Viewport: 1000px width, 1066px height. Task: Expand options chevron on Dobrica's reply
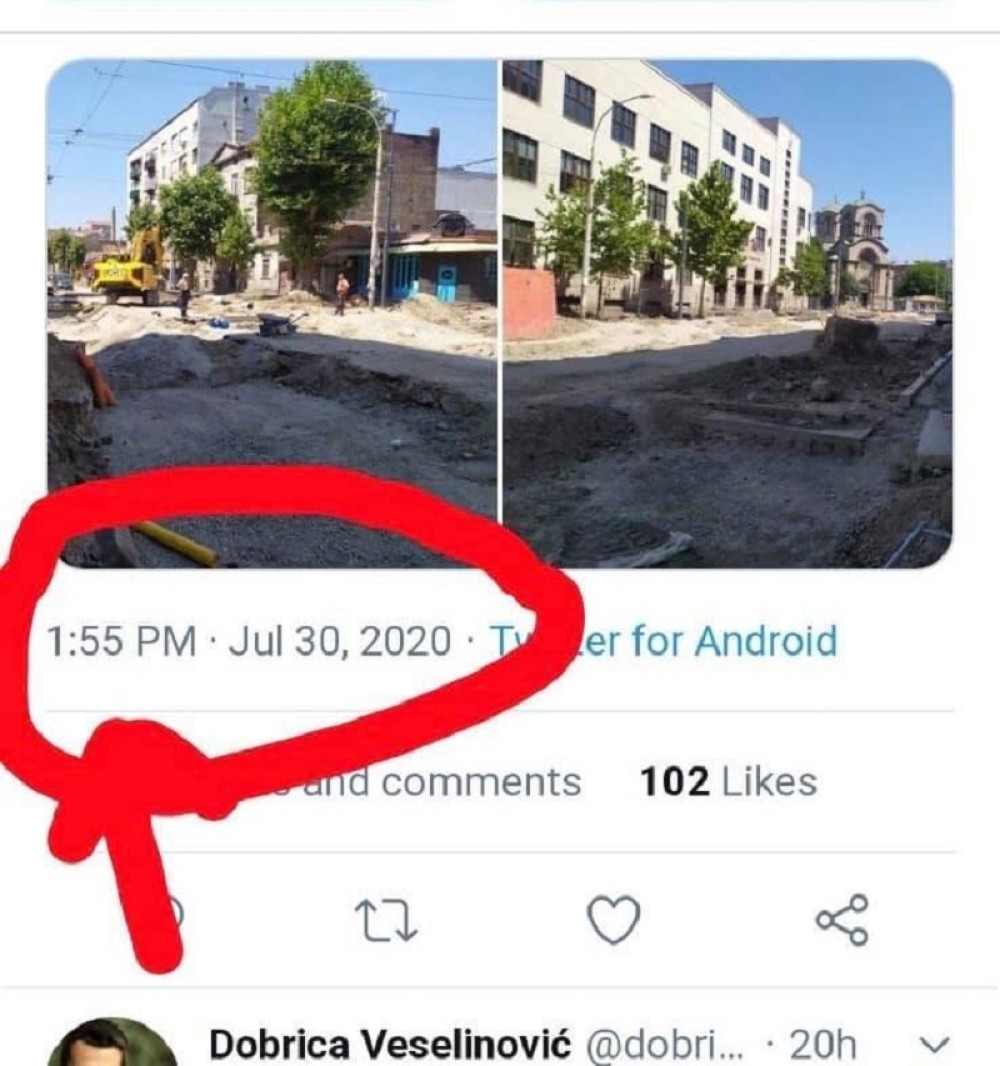tap(932, 1046)
